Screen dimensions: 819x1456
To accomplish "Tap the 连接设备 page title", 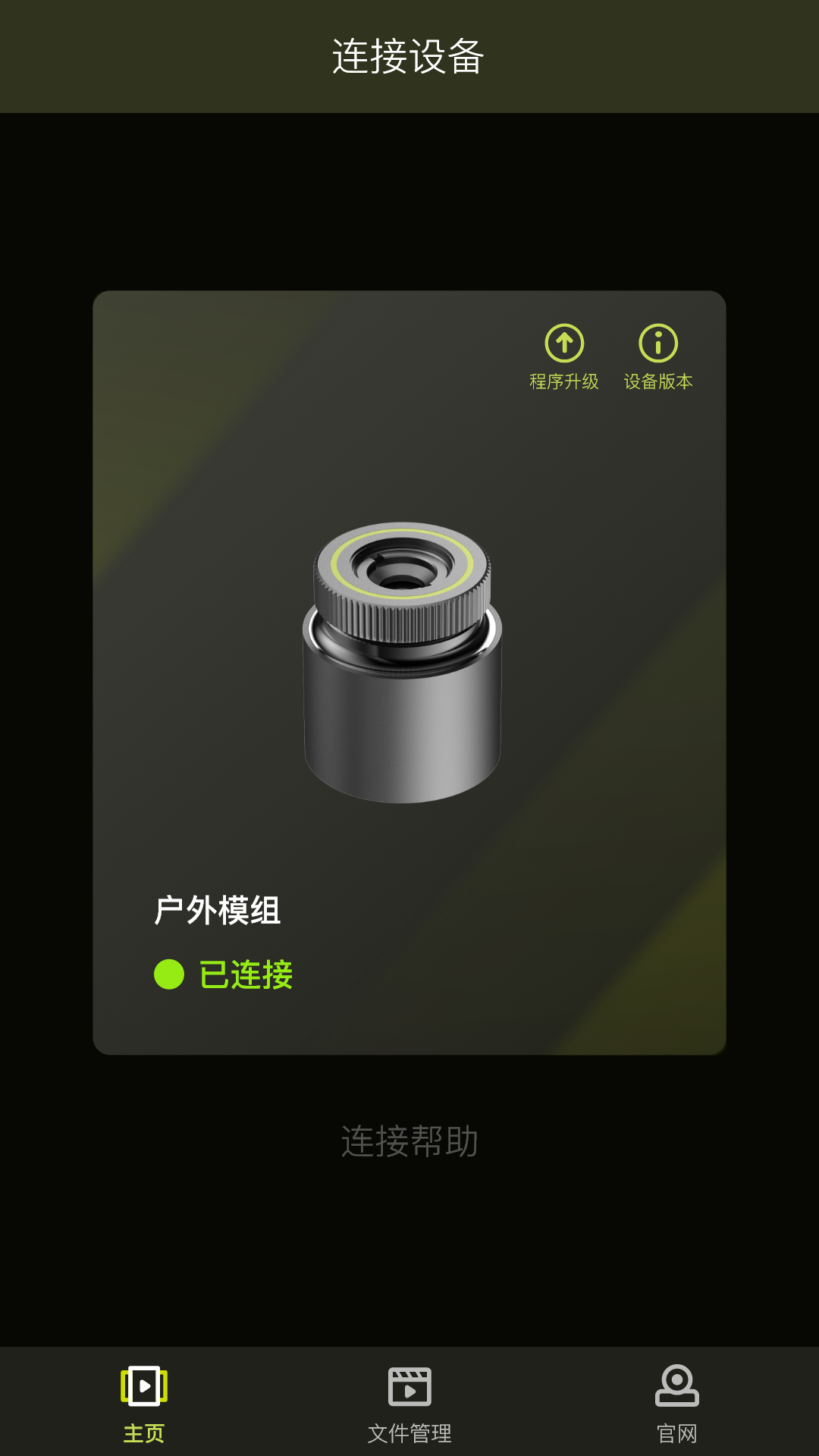I will click(x=409, y=55).
